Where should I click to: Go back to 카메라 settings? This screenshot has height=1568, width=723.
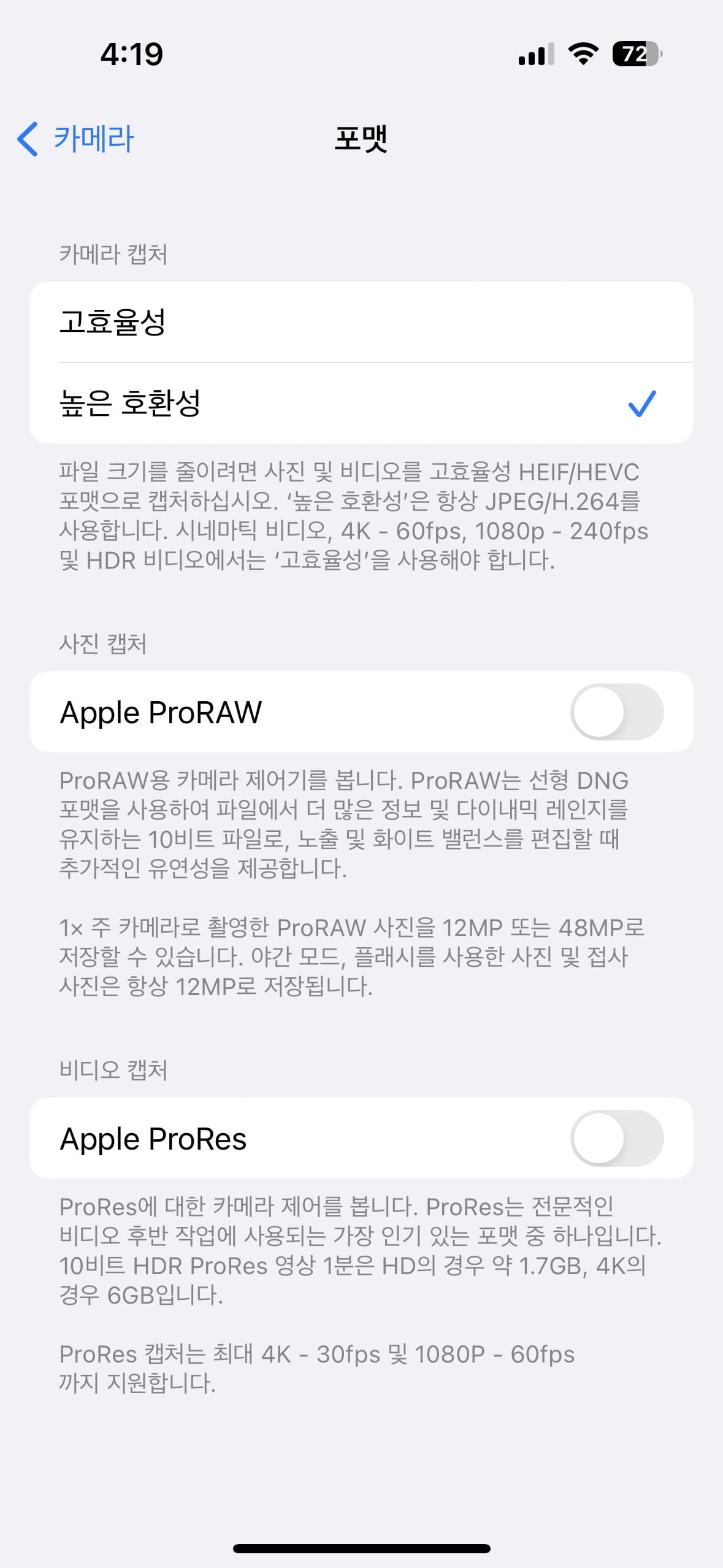[x=76, y=139]
